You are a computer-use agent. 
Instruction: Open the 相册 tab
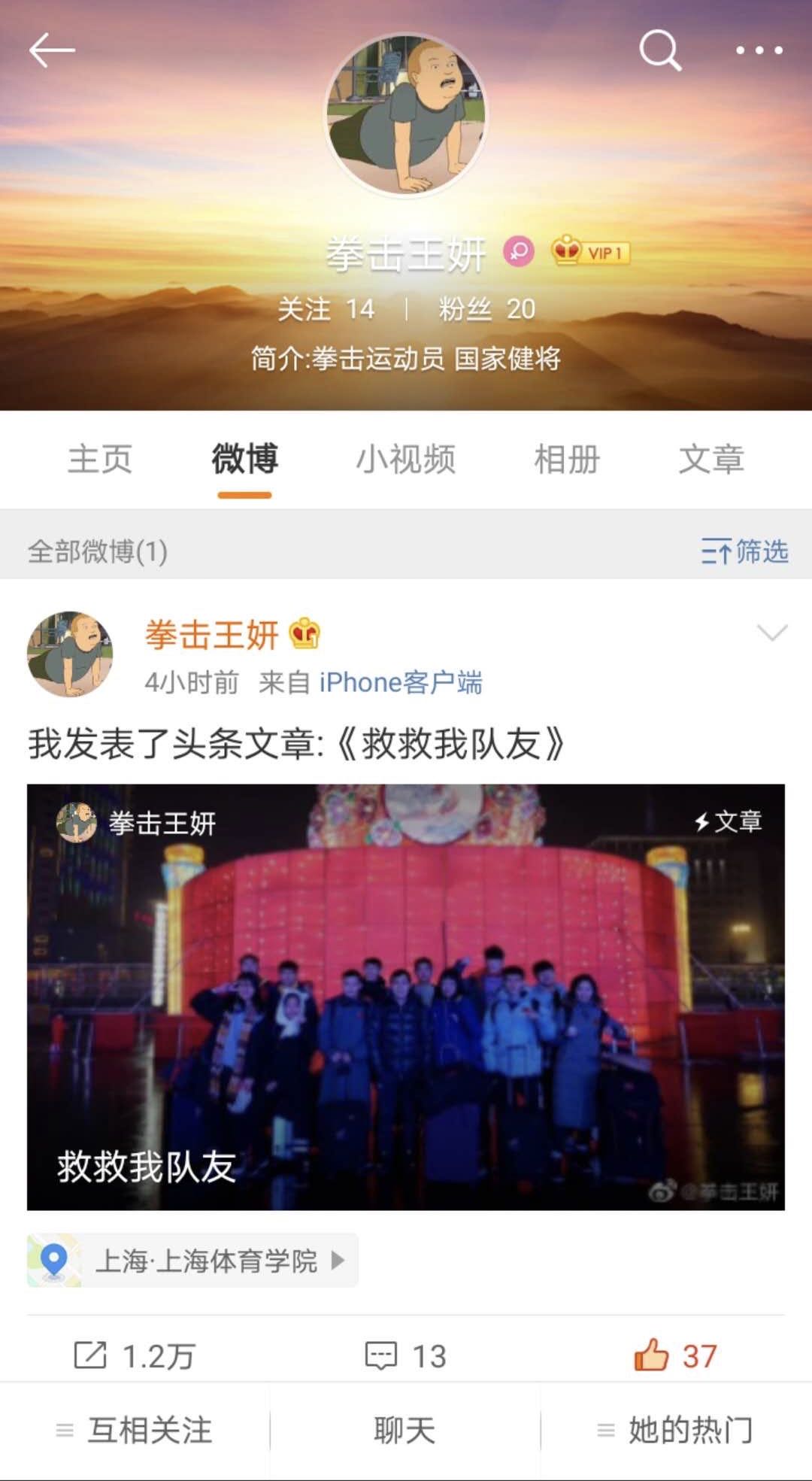pos(567,459)
